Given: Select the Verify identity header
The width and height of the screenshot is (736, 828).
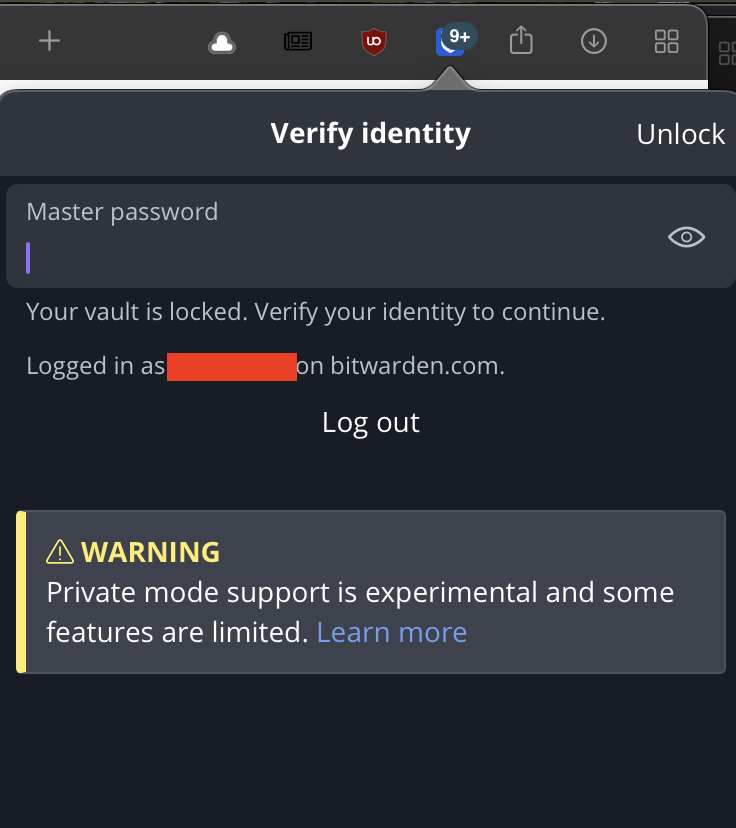Looking at the screenshot, I should [370, 133].
